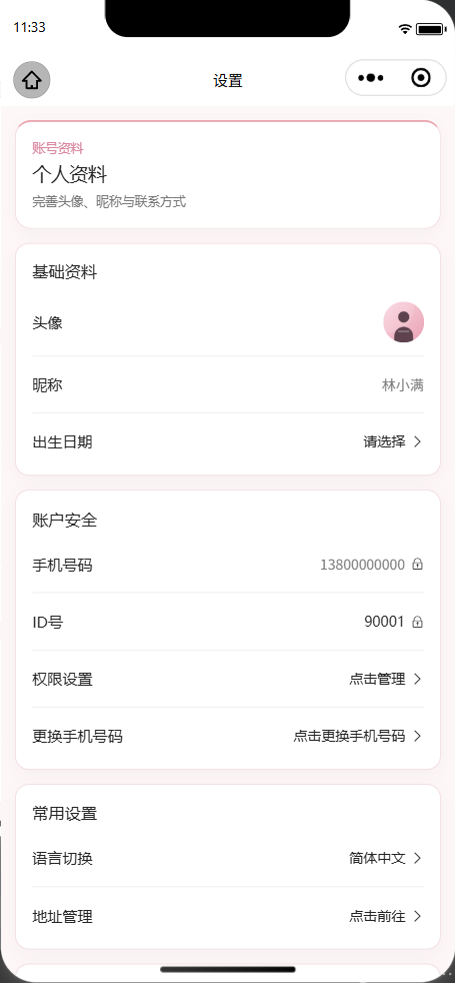
Task: Close the mini program via circle button
Action: 421,78
